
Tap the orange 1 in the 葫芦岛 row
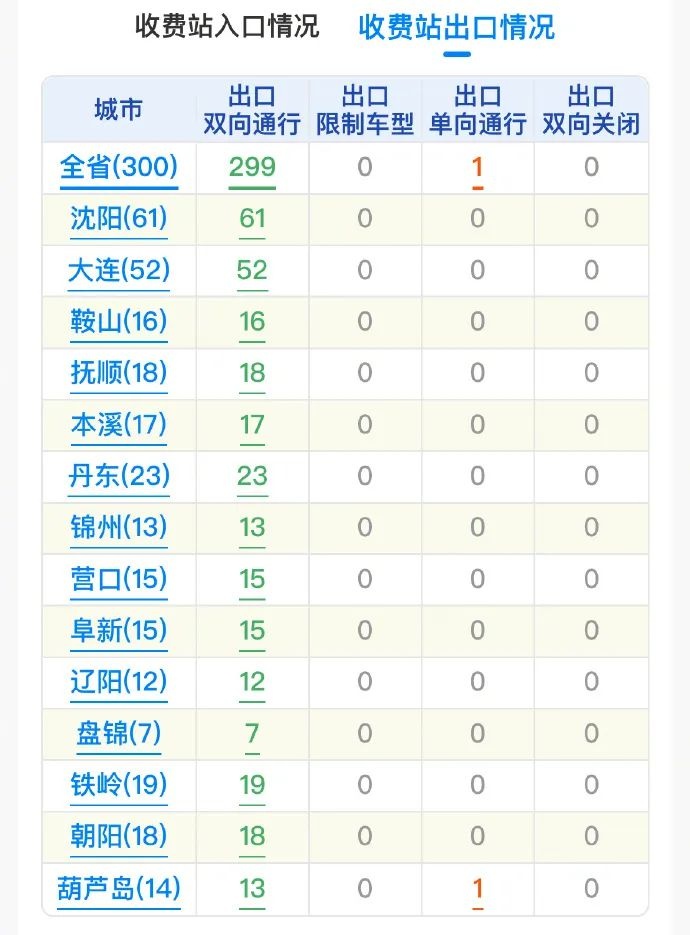coord(478,888)
